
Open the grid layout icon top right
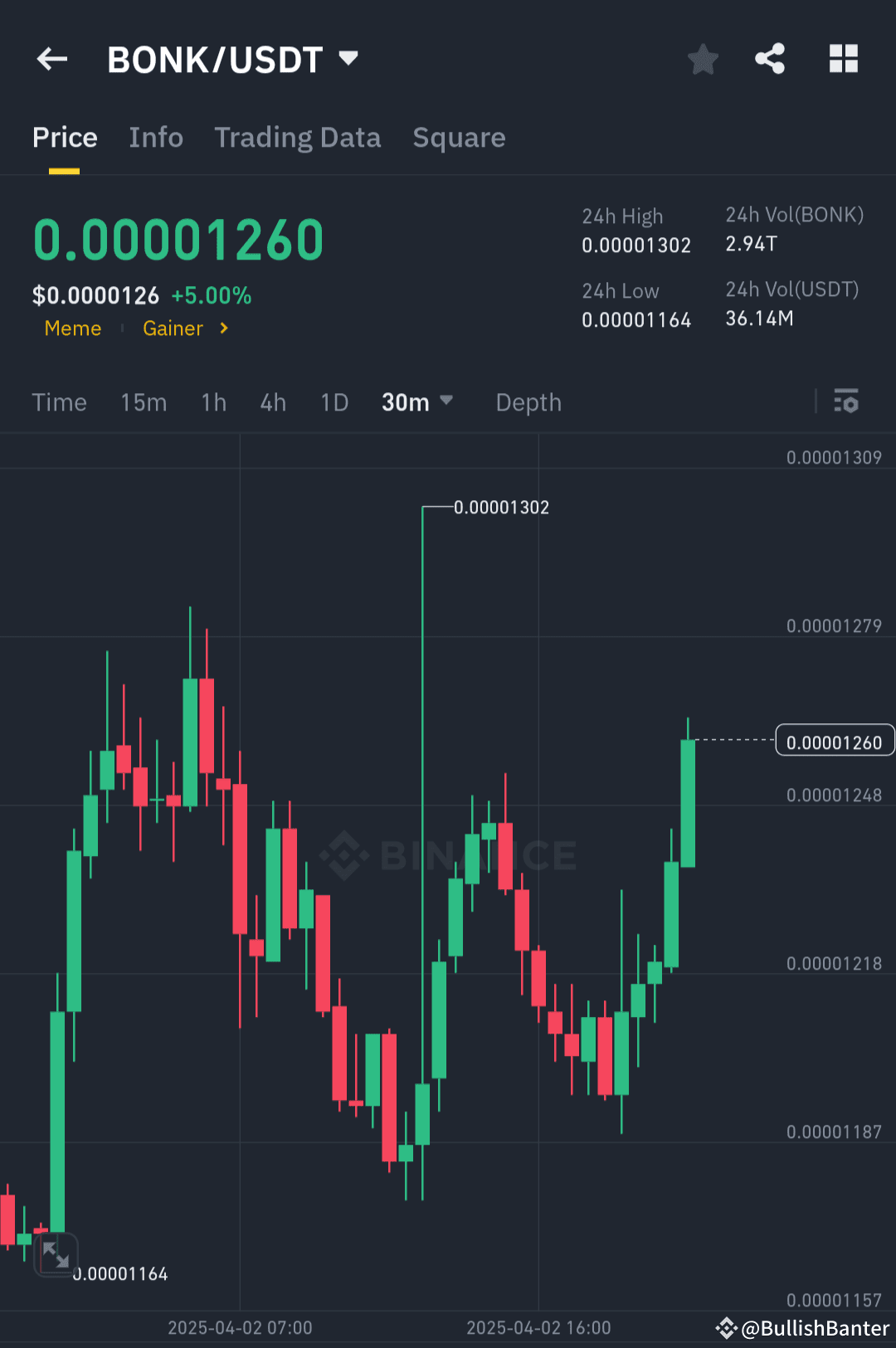coord(844,59)
